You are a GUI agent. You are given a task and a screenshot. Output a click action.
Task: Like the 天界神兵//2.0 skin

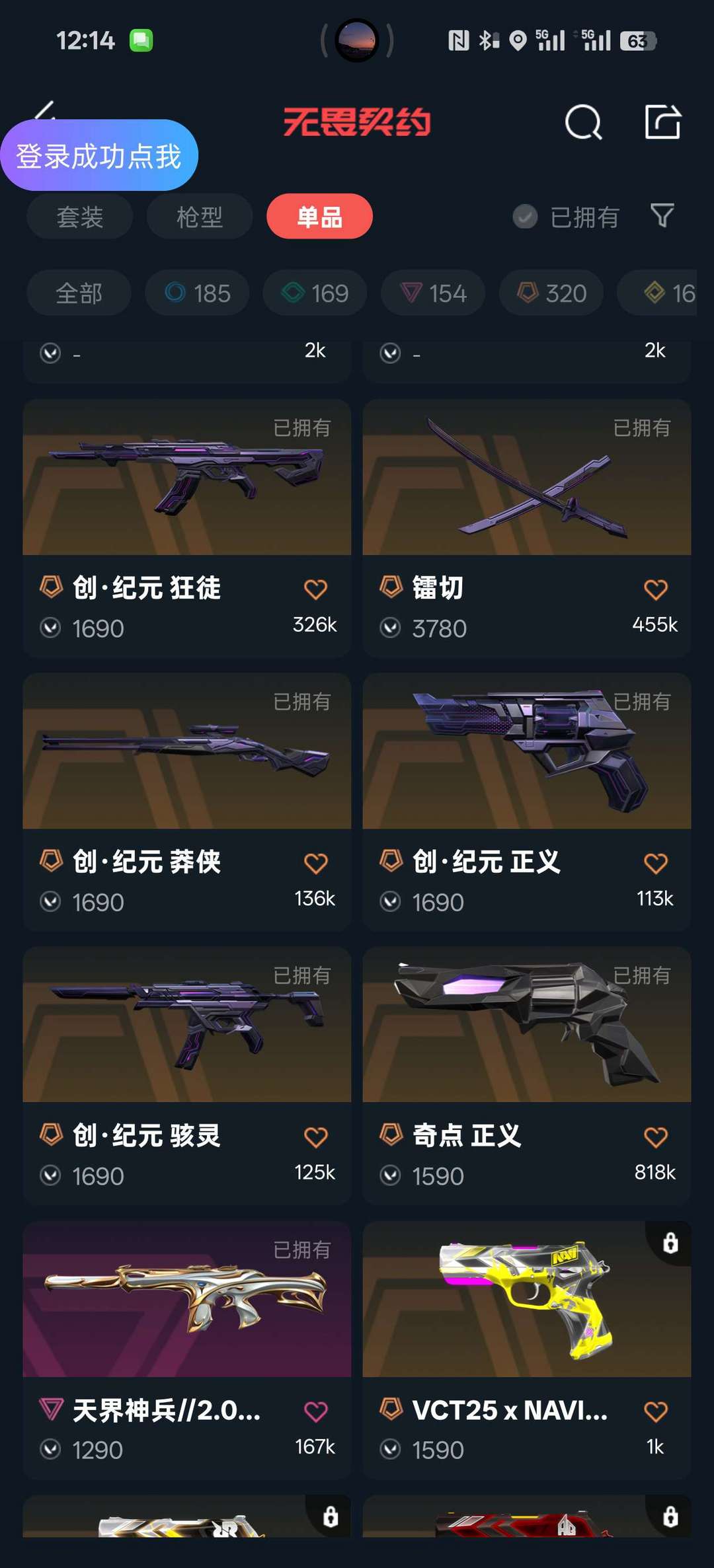[x=315, y=1411]
